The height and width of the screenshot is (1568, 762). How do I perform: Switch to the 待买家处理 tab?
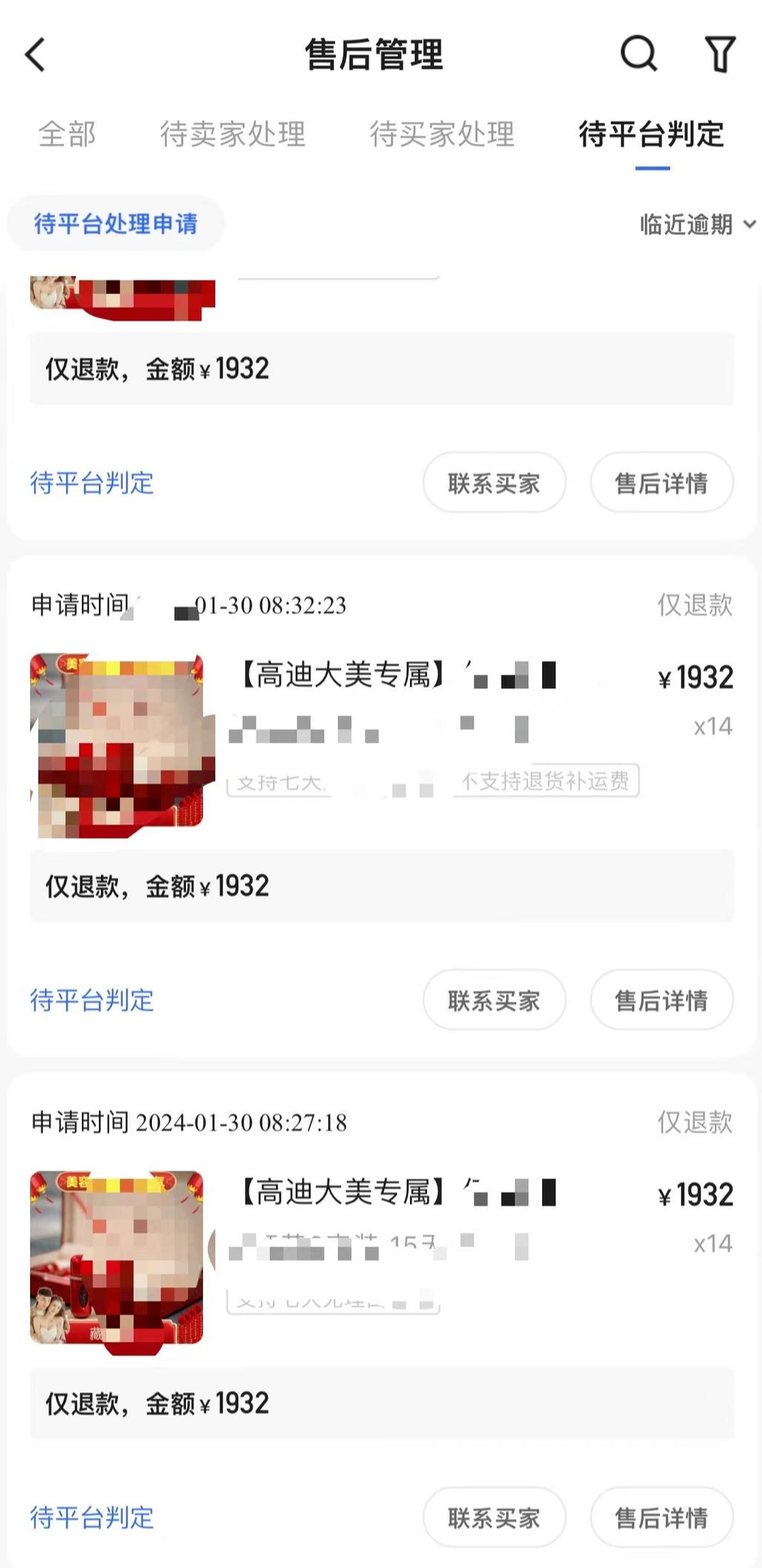coord(442,134)
